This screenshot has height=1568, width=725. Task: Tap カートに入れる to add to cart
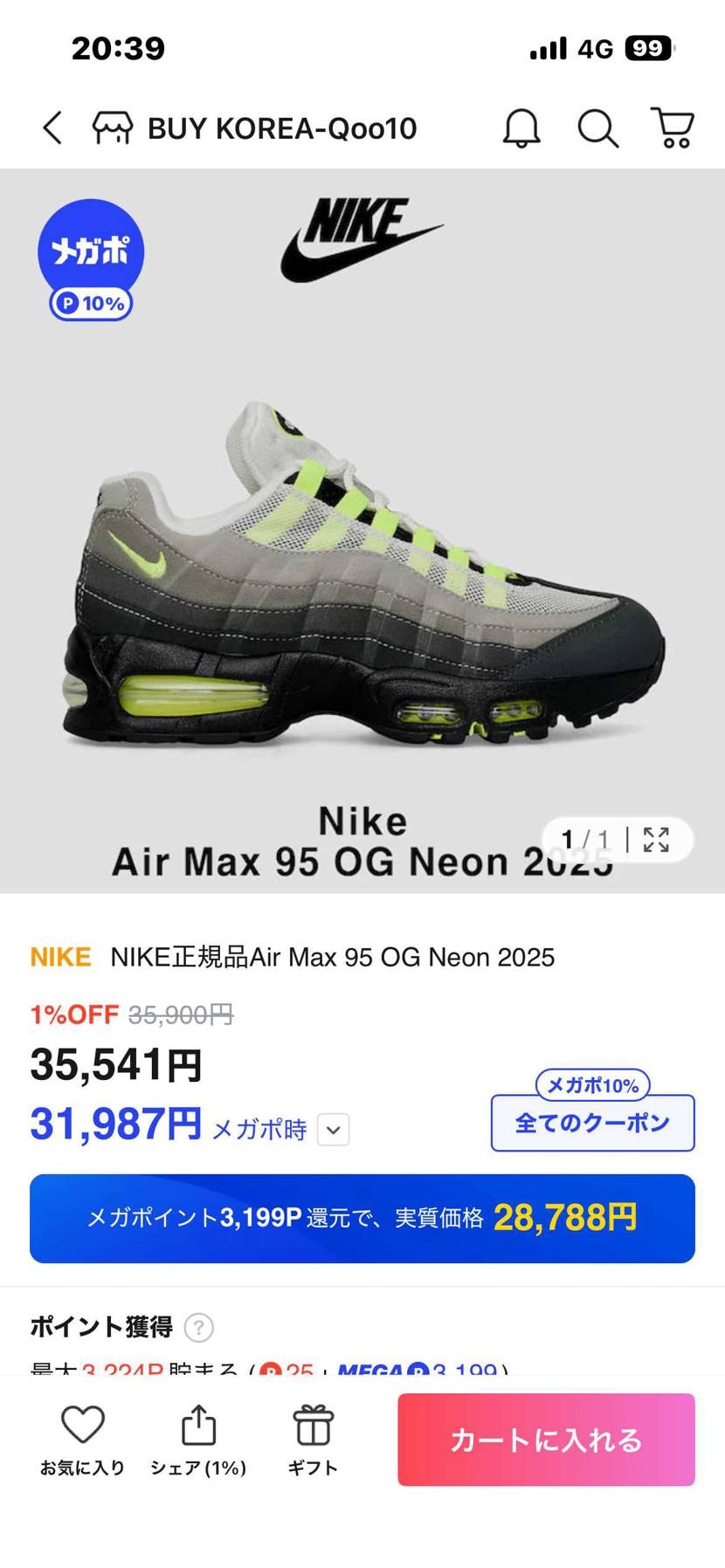(546, 1440)
